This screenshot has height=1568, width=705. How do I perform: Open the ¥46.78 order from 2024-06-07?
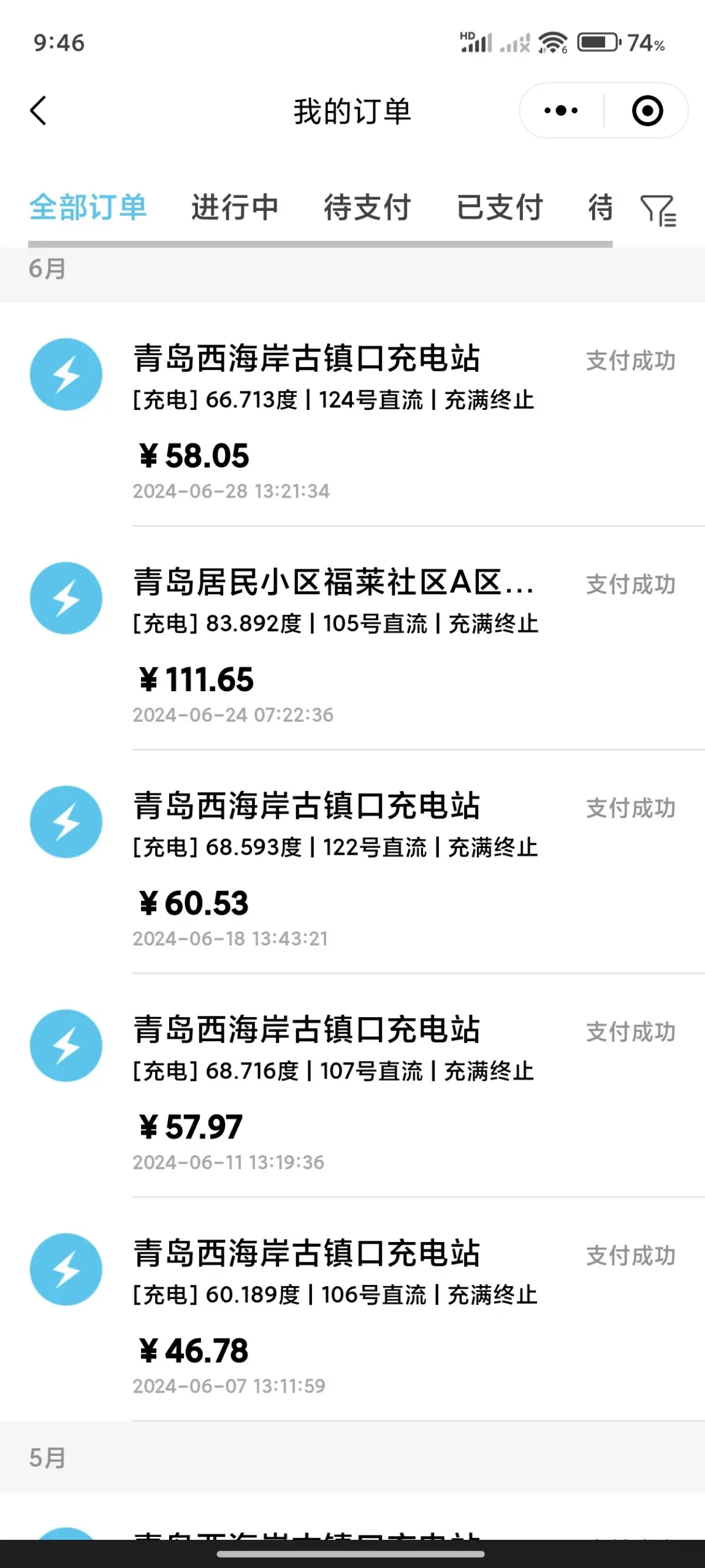point(352,1309)
